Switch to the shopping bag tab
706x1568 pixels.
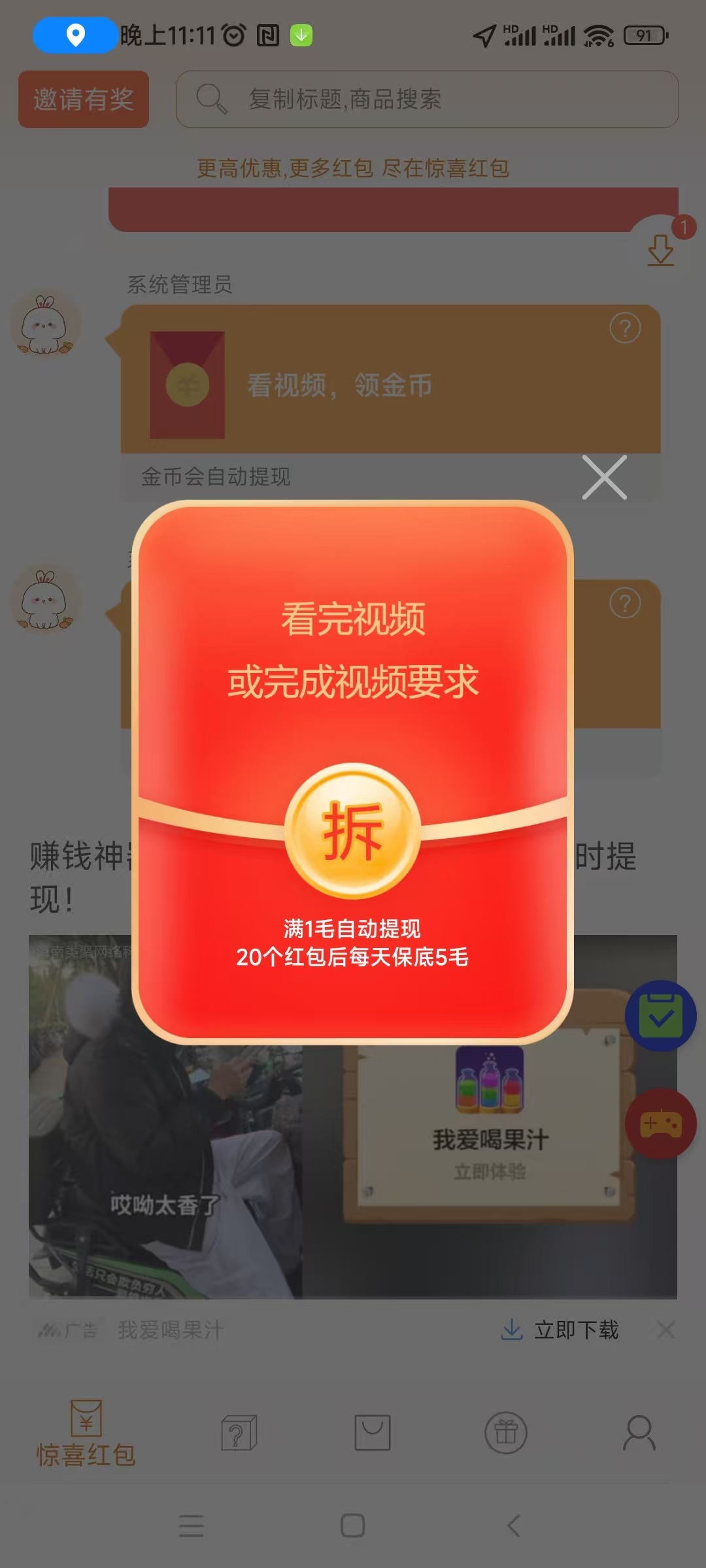click(x=373, y=1433)
